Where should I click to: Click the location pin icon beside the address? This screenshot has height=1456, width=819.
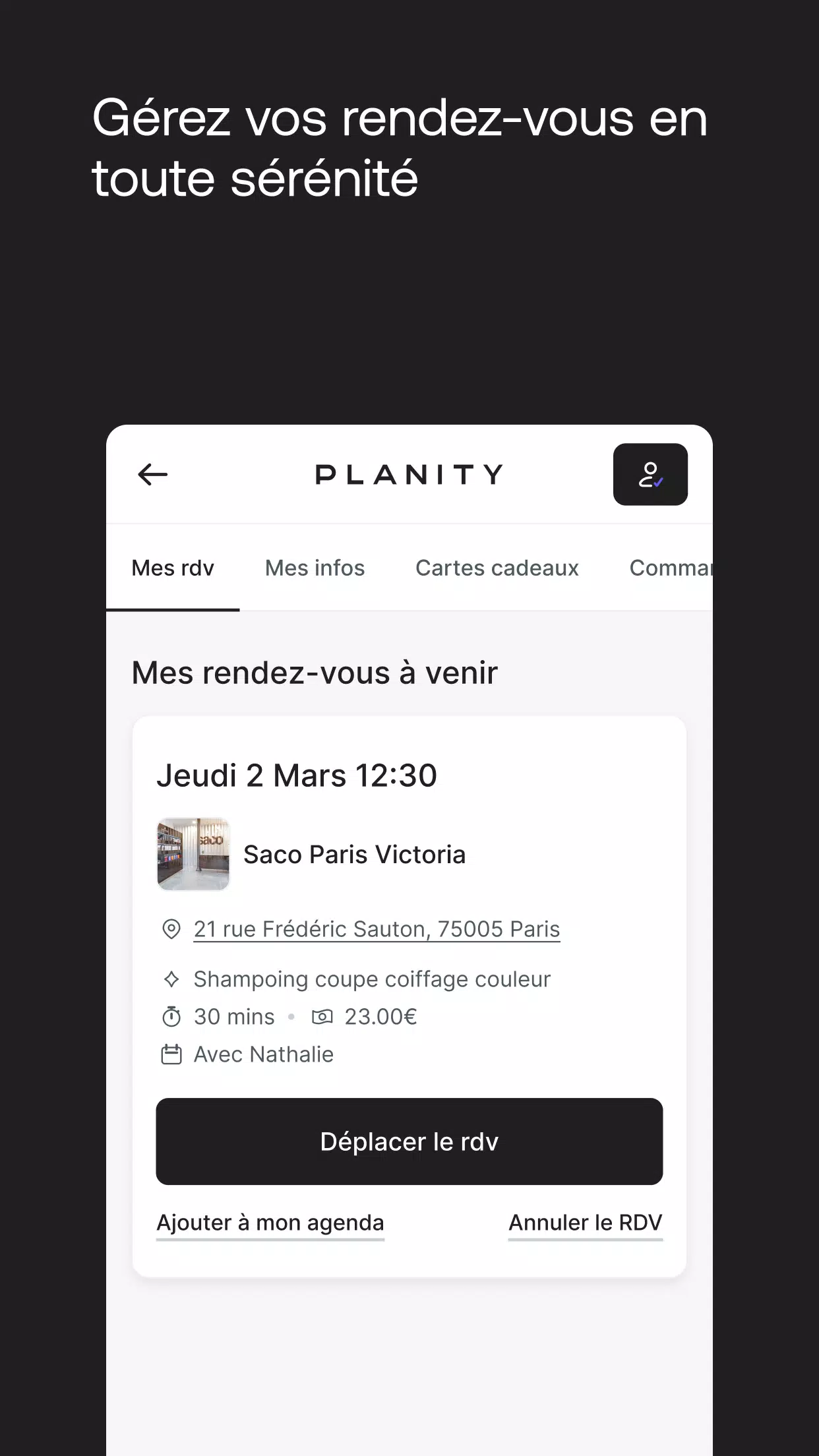[172, 928]
